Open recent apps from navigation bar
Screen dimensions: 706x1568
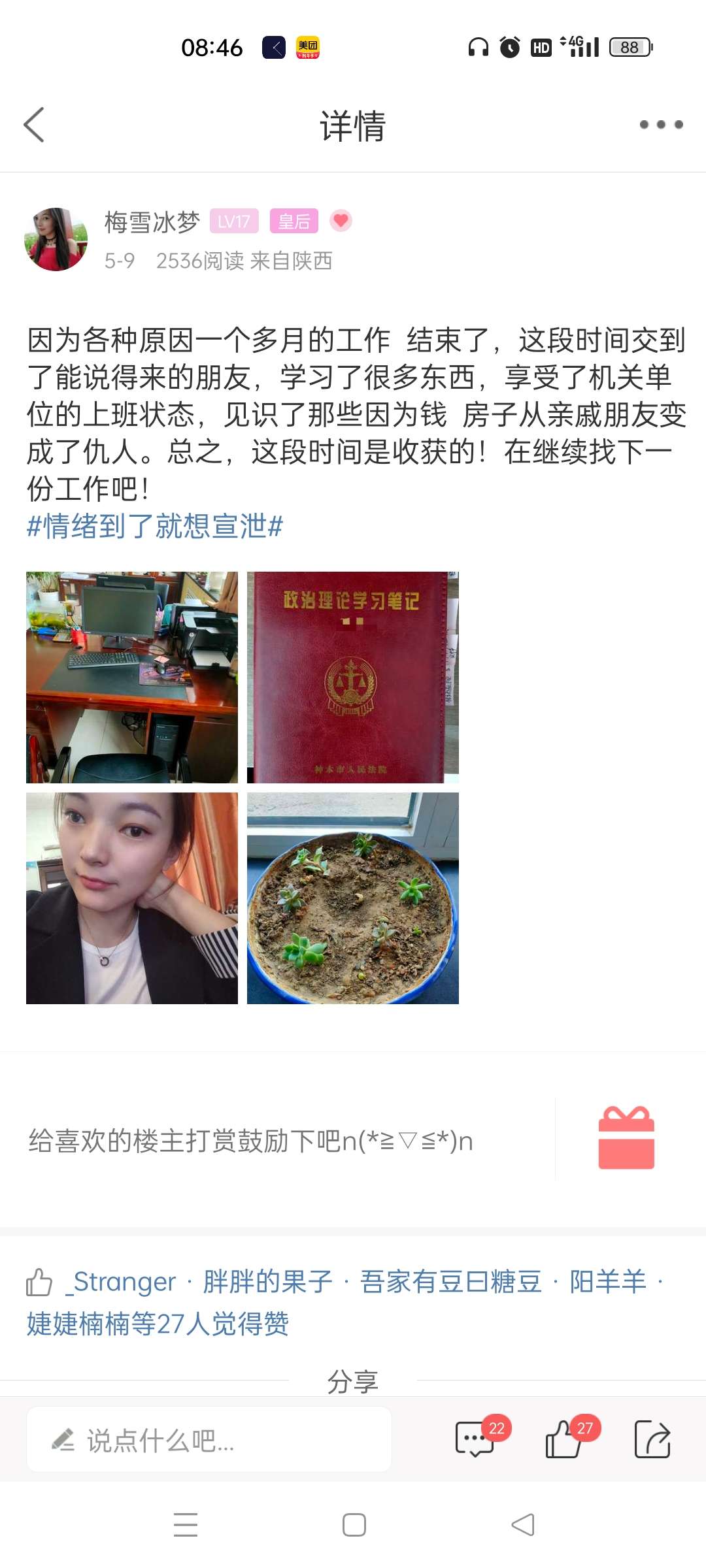pyautogui.click(x=186, y=1525)
